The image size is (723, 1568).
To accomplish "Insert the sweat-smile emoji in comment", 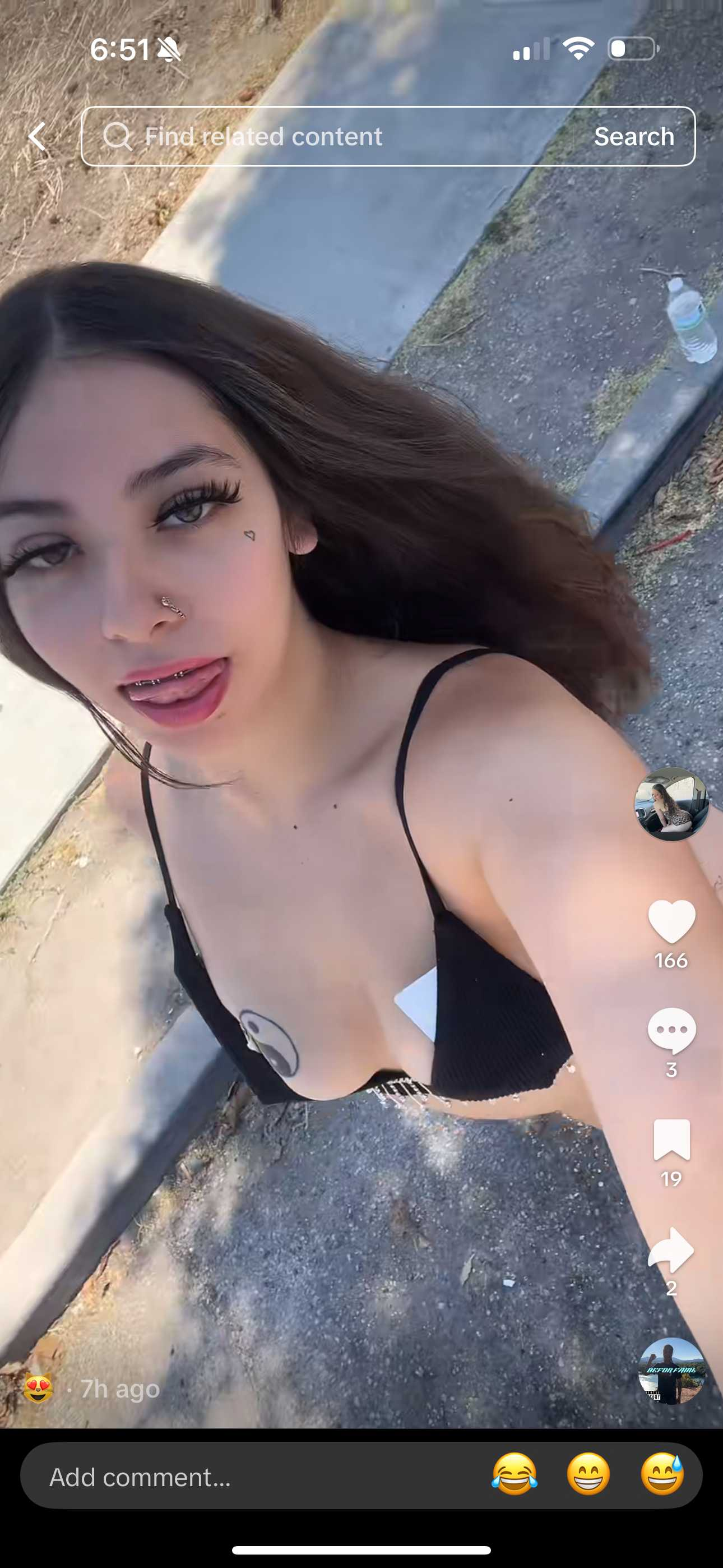I will click(x=662, y=1475).
